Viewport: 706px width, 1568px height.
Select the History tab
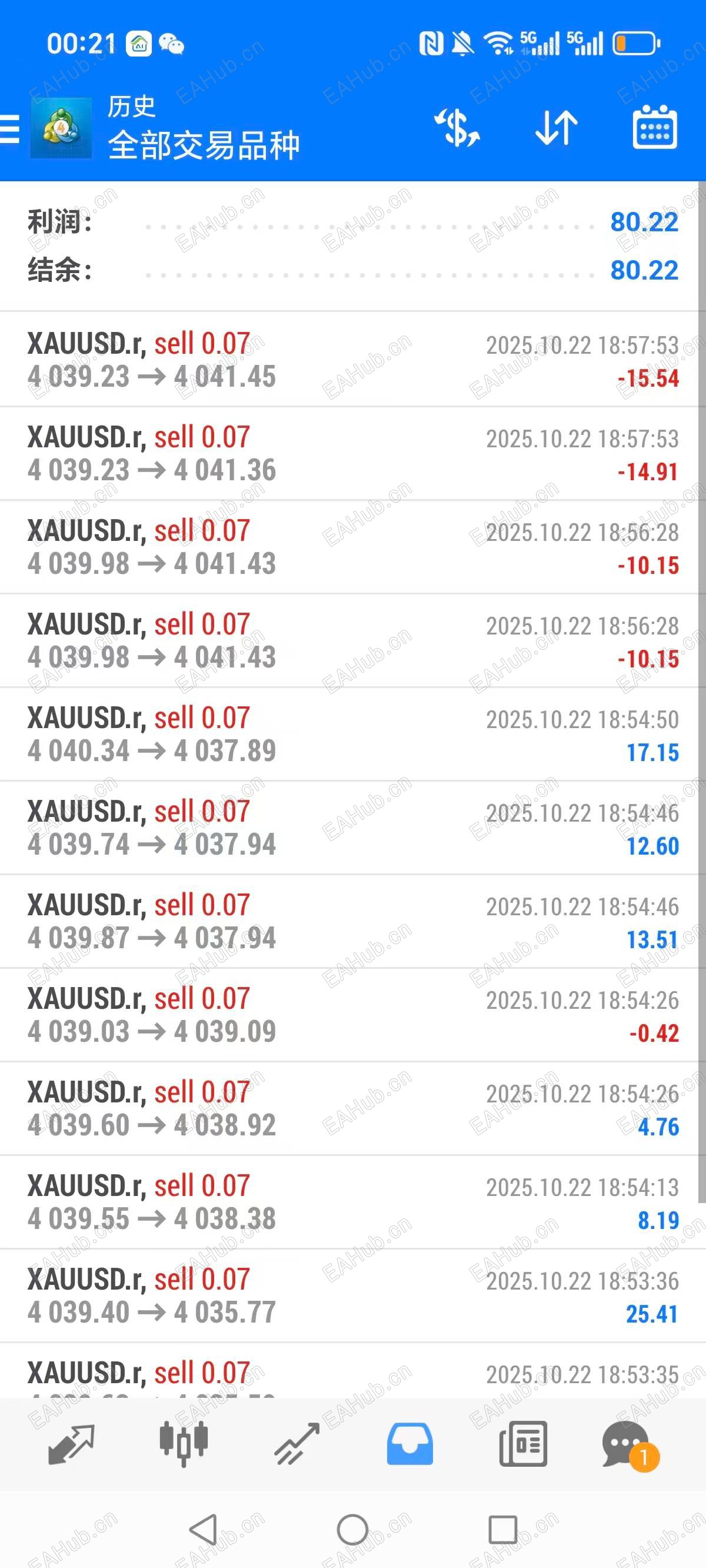pos(410,1444)
